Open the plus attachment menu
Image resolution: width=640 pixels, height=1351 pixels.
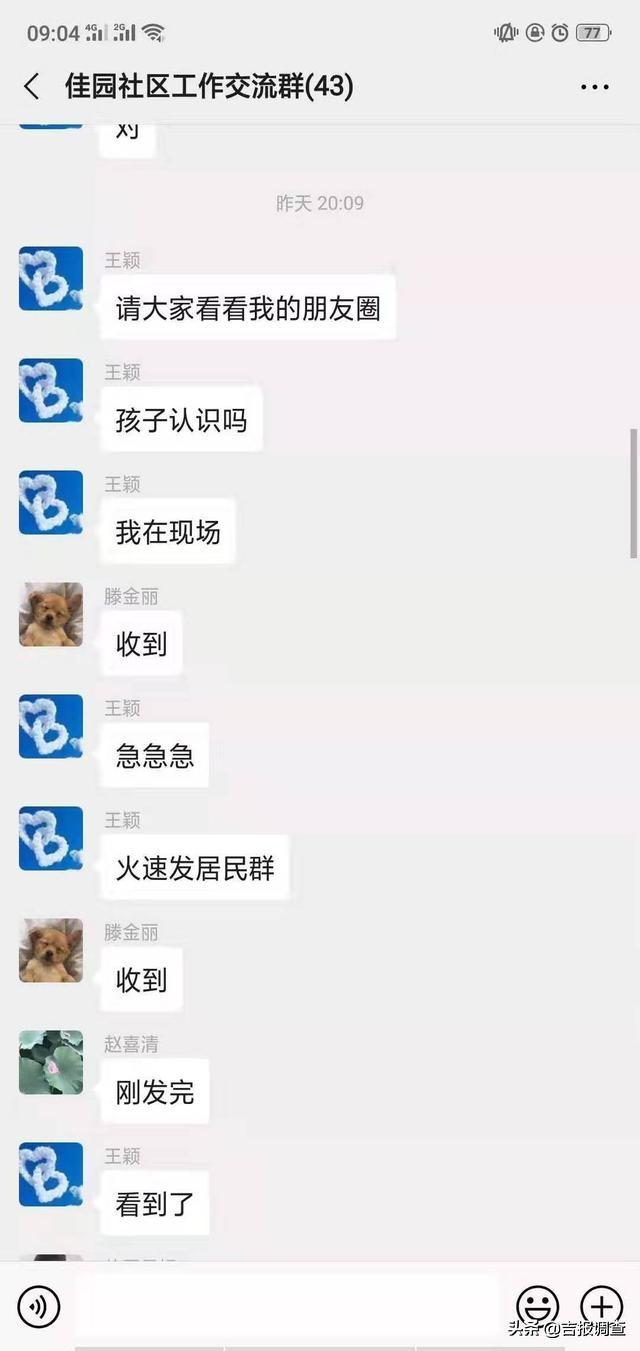pyautogui.click(x=602, y=1306)
